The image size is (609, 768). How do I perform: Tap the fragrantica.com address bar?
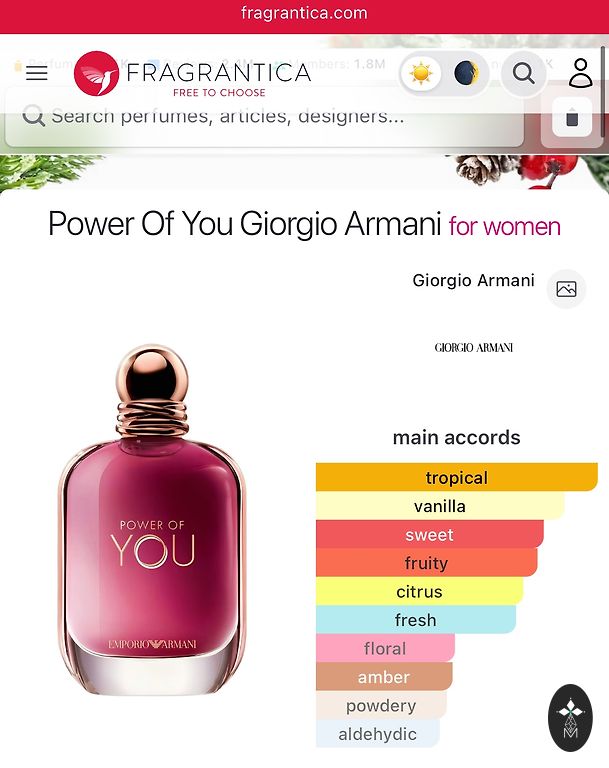(x=304, y=14)
